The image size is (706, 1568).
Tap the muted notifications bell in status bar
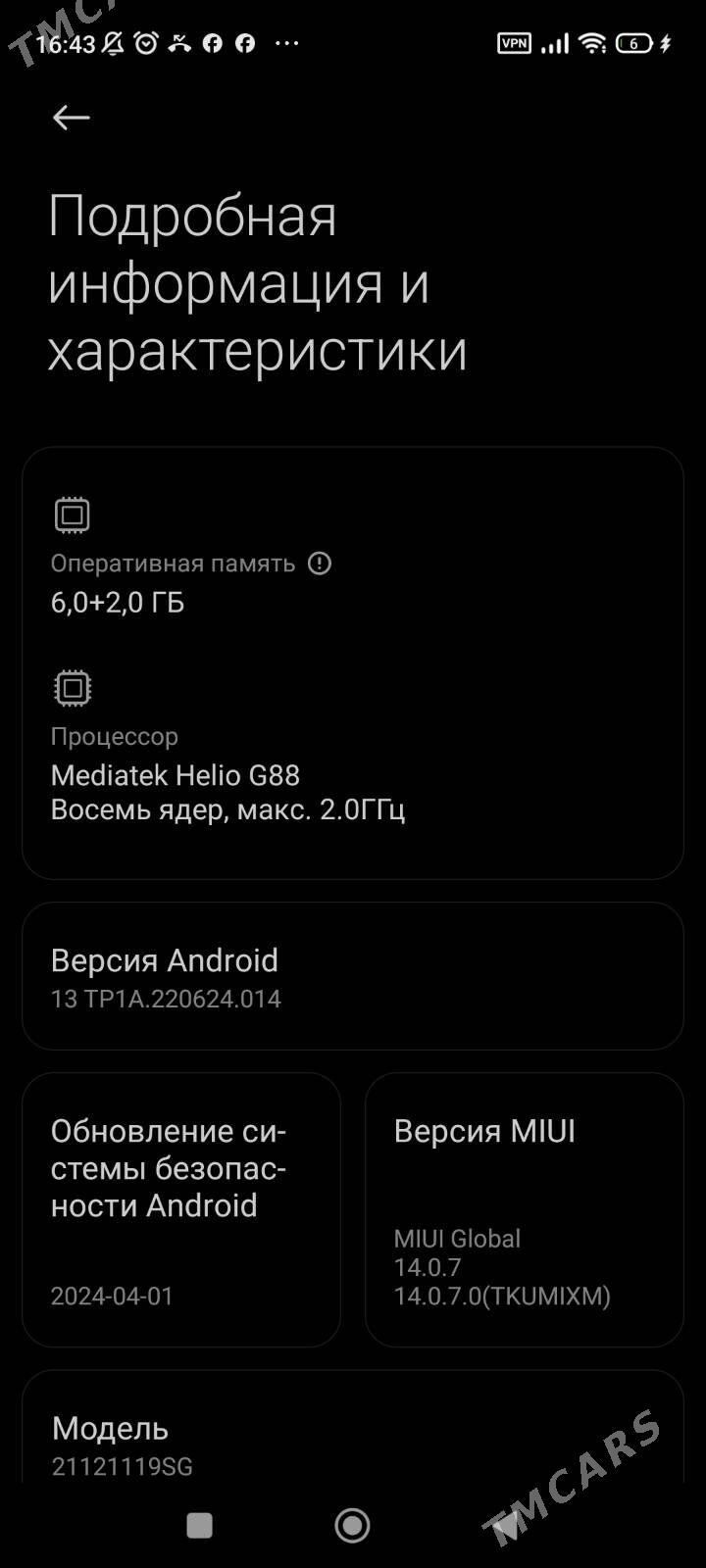tap(117, 42)
